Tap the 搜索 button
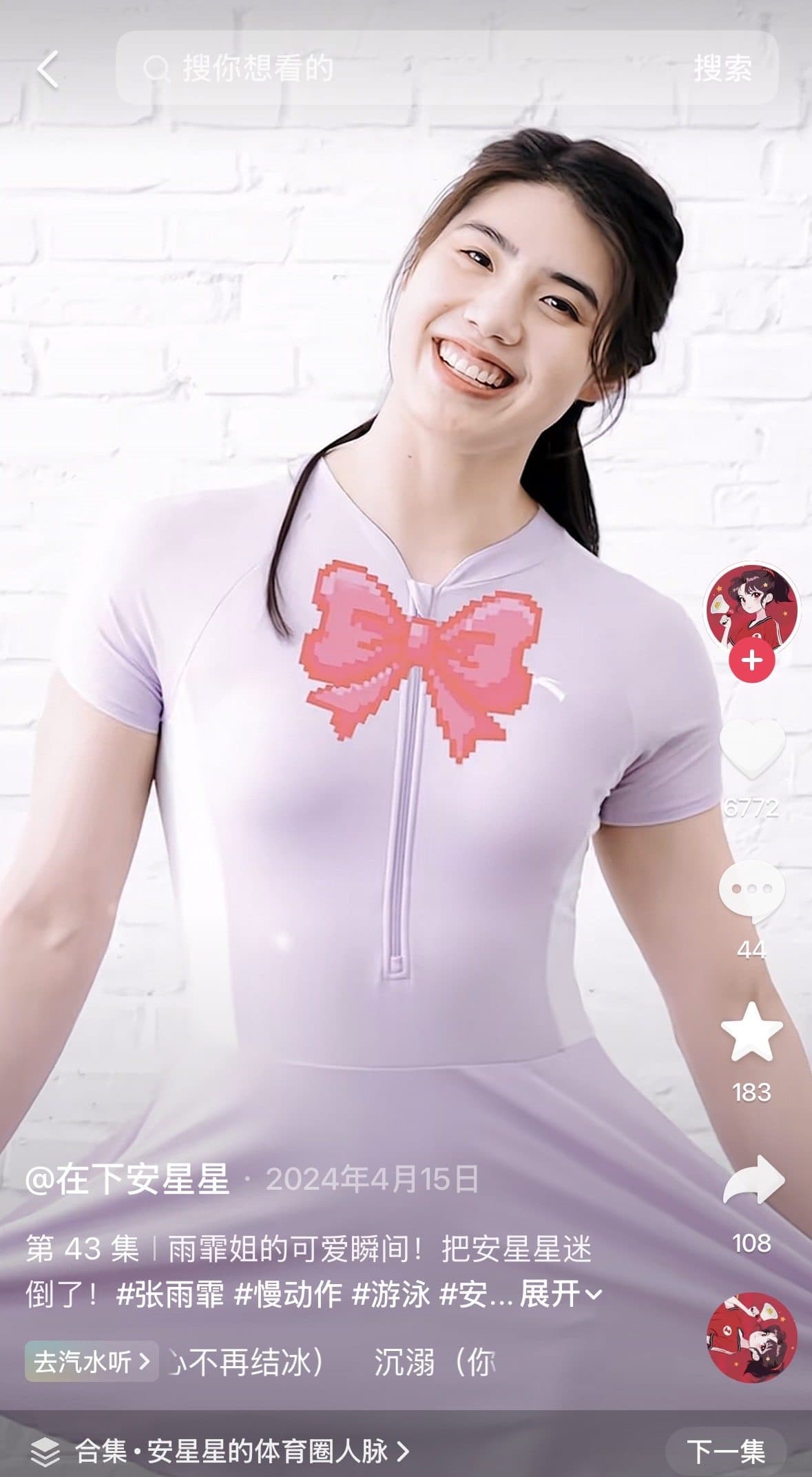 [722, 68]
